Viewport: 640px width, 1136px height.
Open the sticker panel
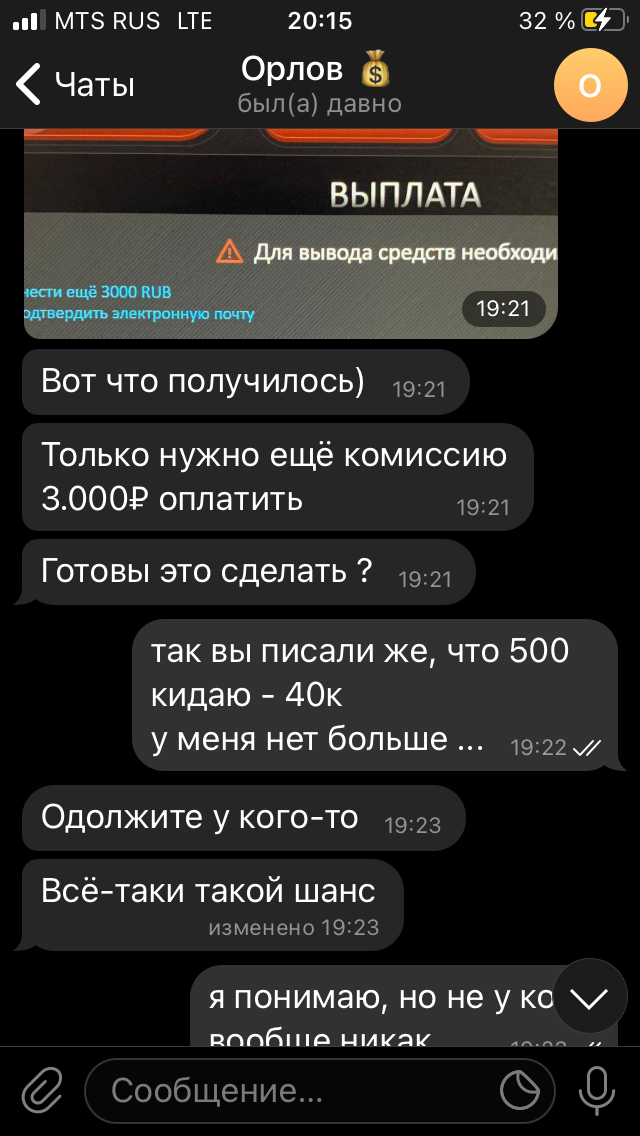click(520, 1091)
